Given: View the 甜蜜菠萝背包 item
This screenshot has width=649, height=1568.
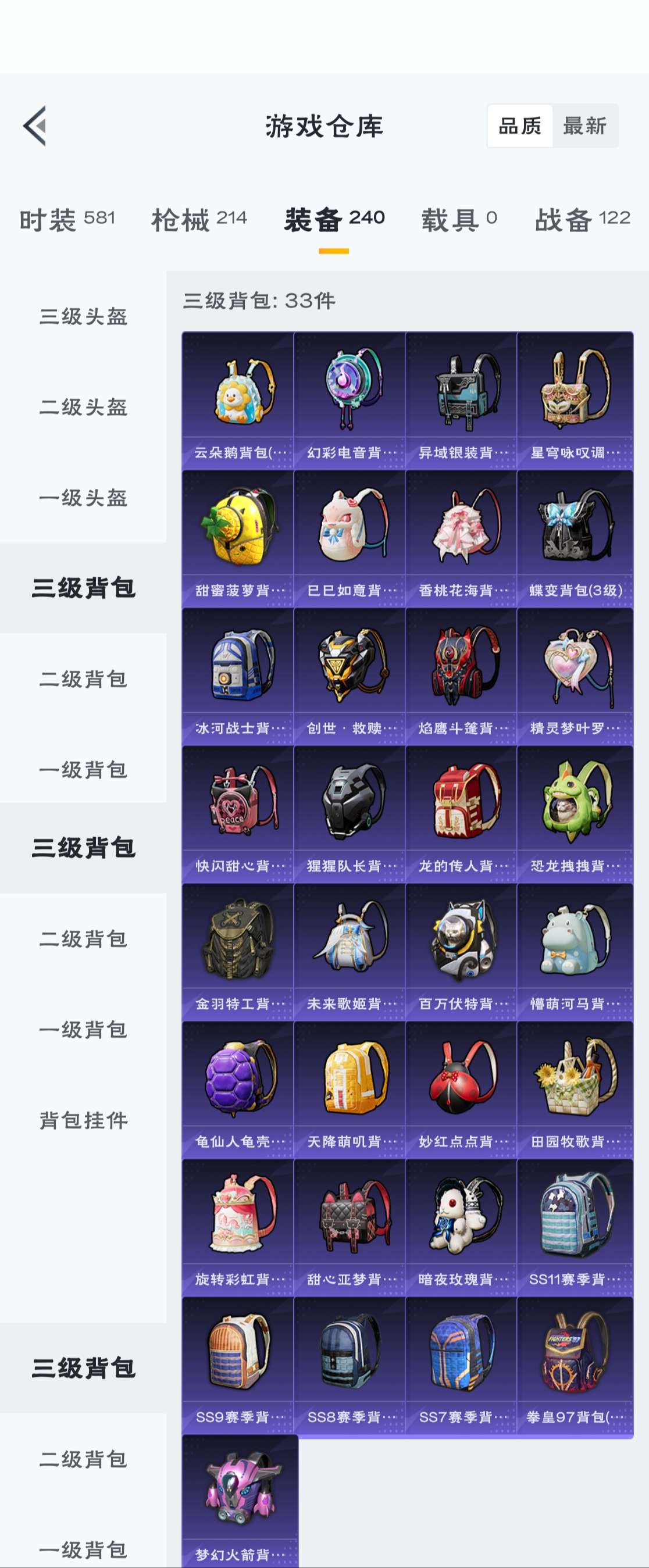Looking at the screenshot, I should pos(237,538).
